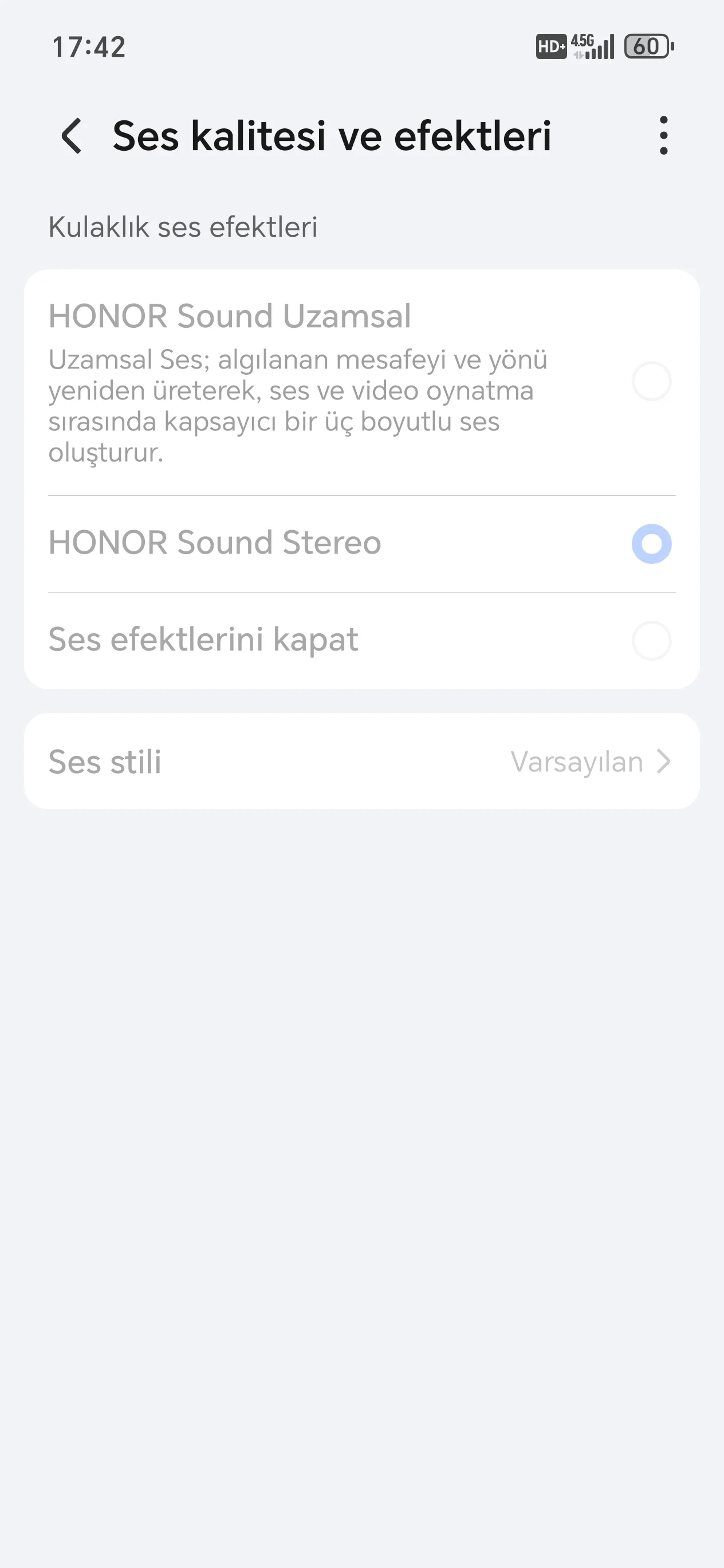The width and height of the screenshot is (724, 1568).
Task: Select Ses efektlerini kapat
Action: [x=651, y=640]
